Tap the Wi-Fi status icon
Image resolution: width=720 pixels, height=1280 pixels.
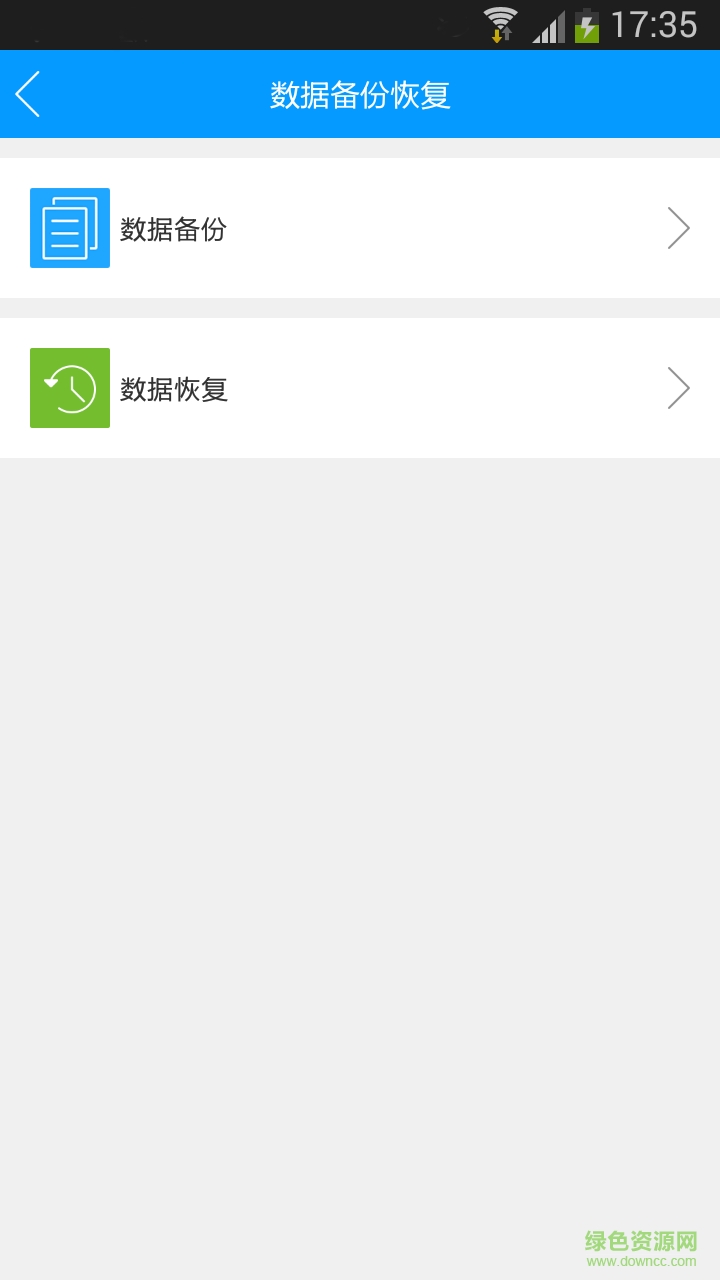tap(497, 22)
